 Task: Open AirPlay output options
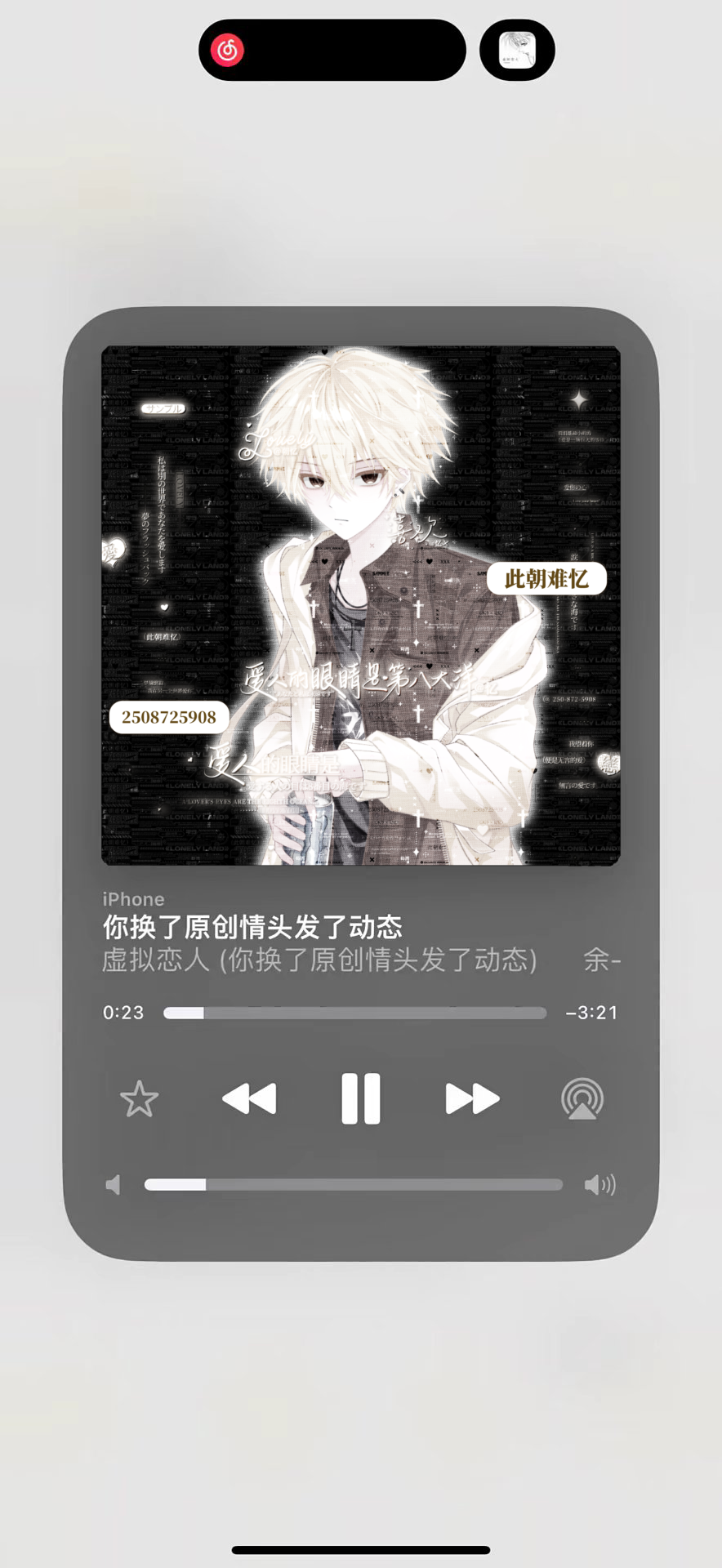[x=582, y=1099]
